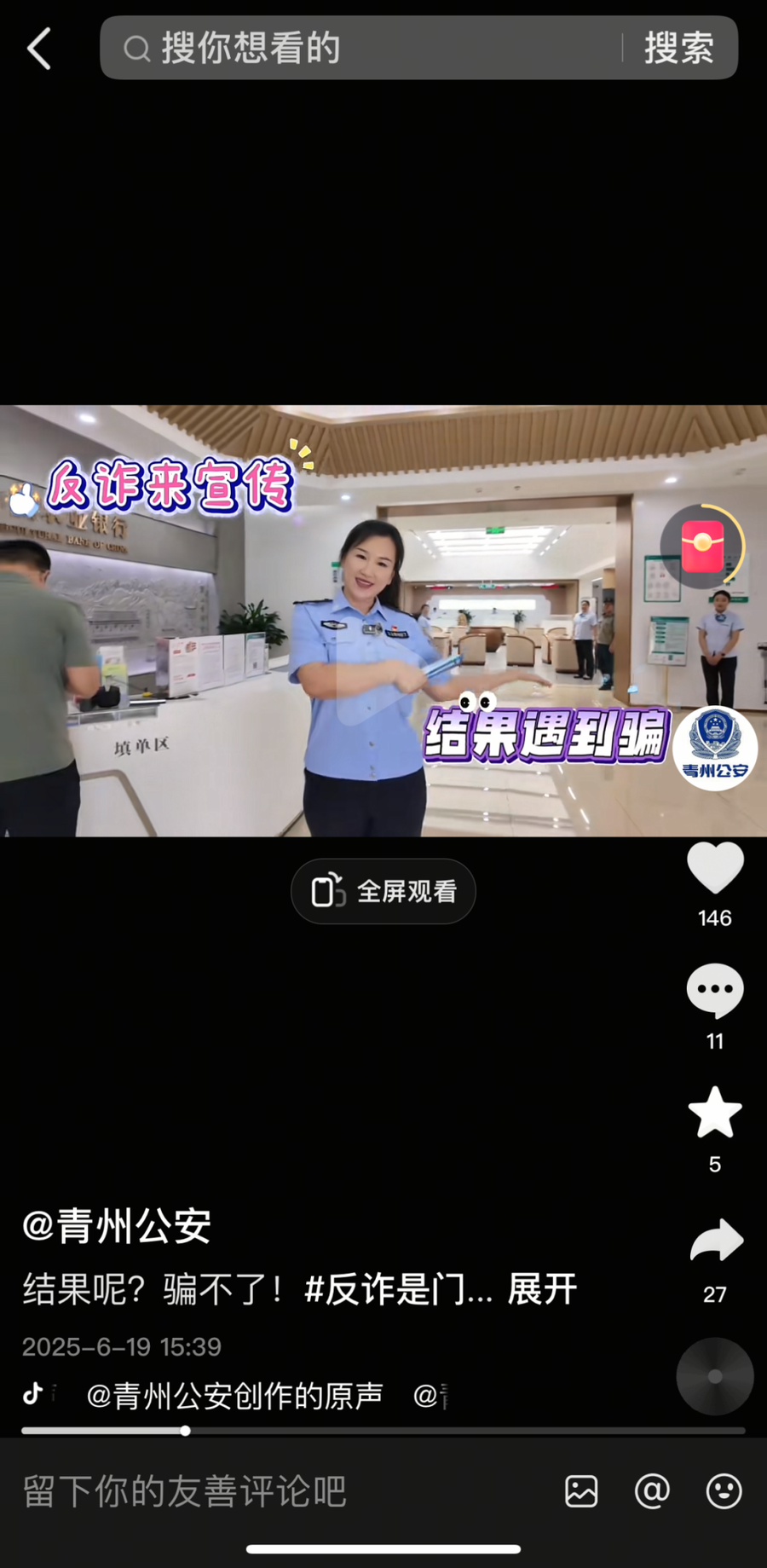Viewport: 767px width, 1568px height.
Task: Open 青州公安 profile avatar
Action: [714, 748]
